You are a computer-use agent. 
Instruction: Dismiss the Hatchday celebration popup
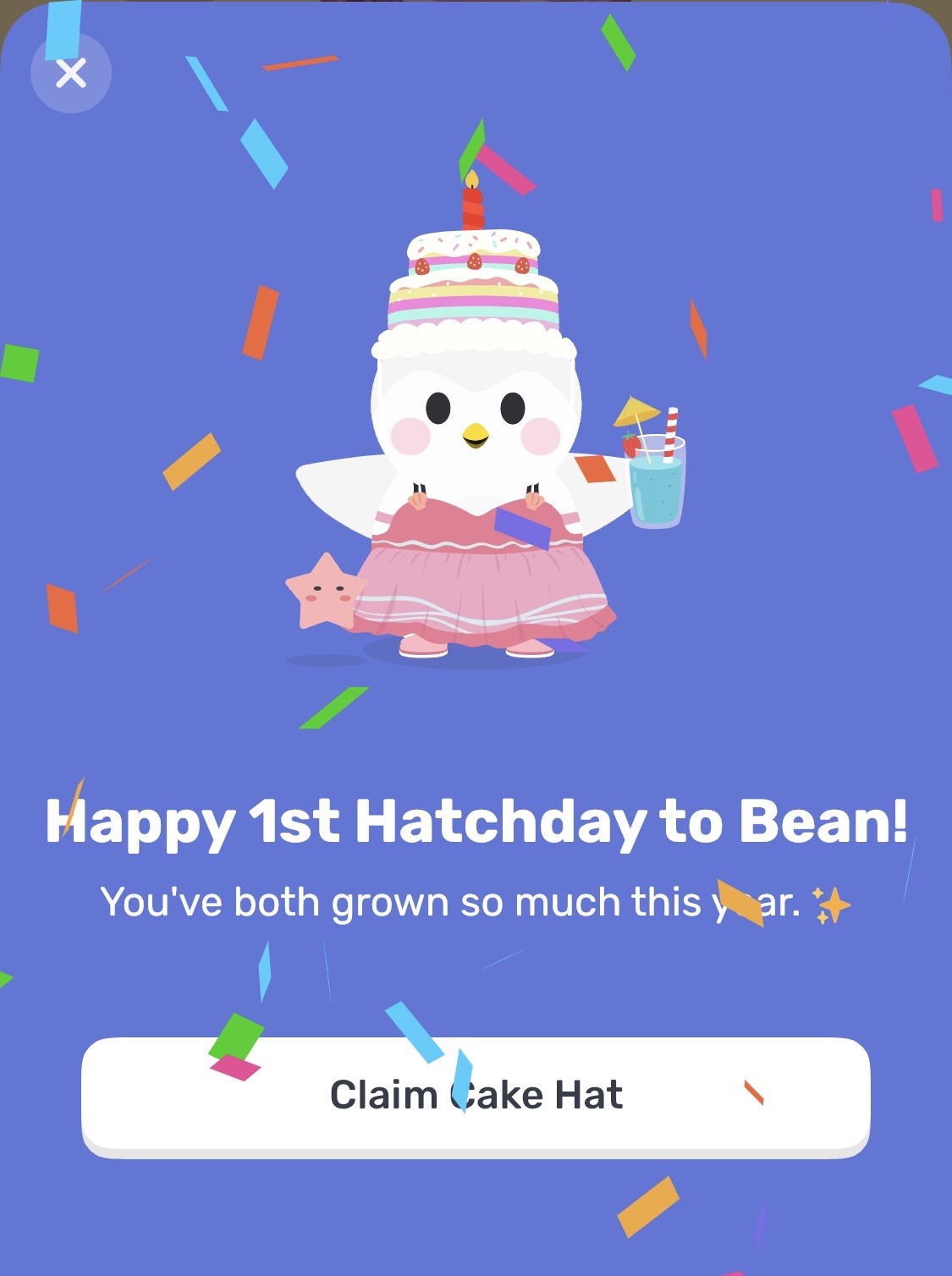click(x=71, y=74)
